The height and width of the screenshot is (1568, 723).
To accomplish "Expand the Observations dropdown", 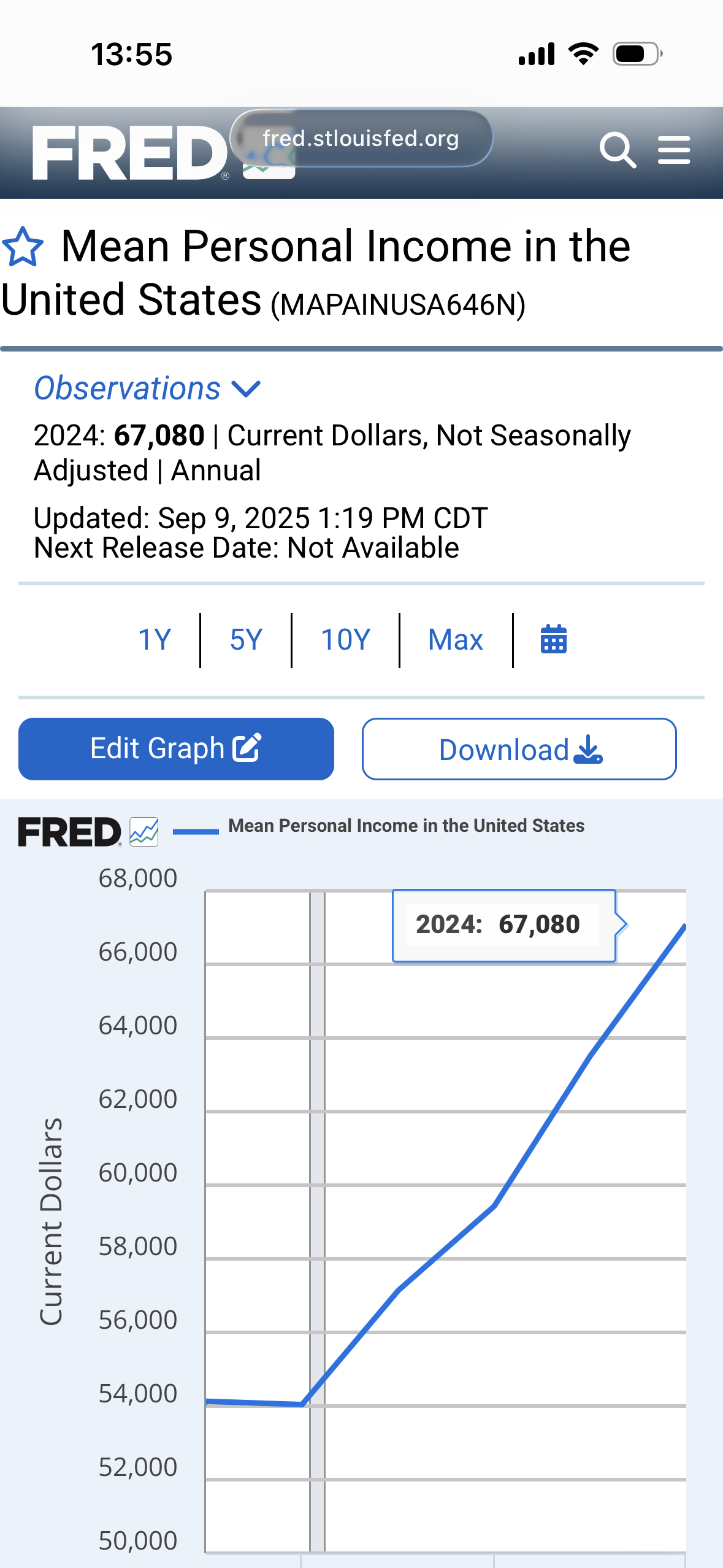I will pyautogui.click(x=147, y=389).
